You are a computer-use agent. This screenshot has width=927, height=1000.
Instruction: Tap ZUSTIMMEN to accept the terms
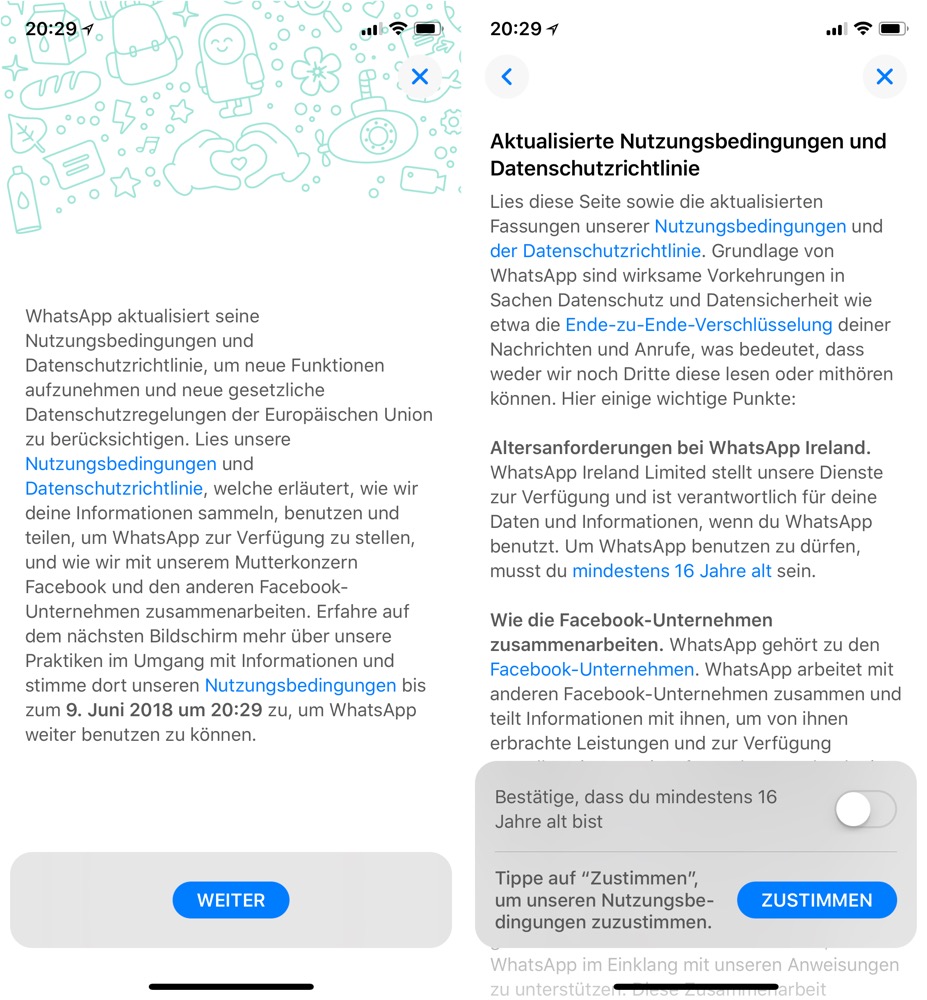(817, 900)
